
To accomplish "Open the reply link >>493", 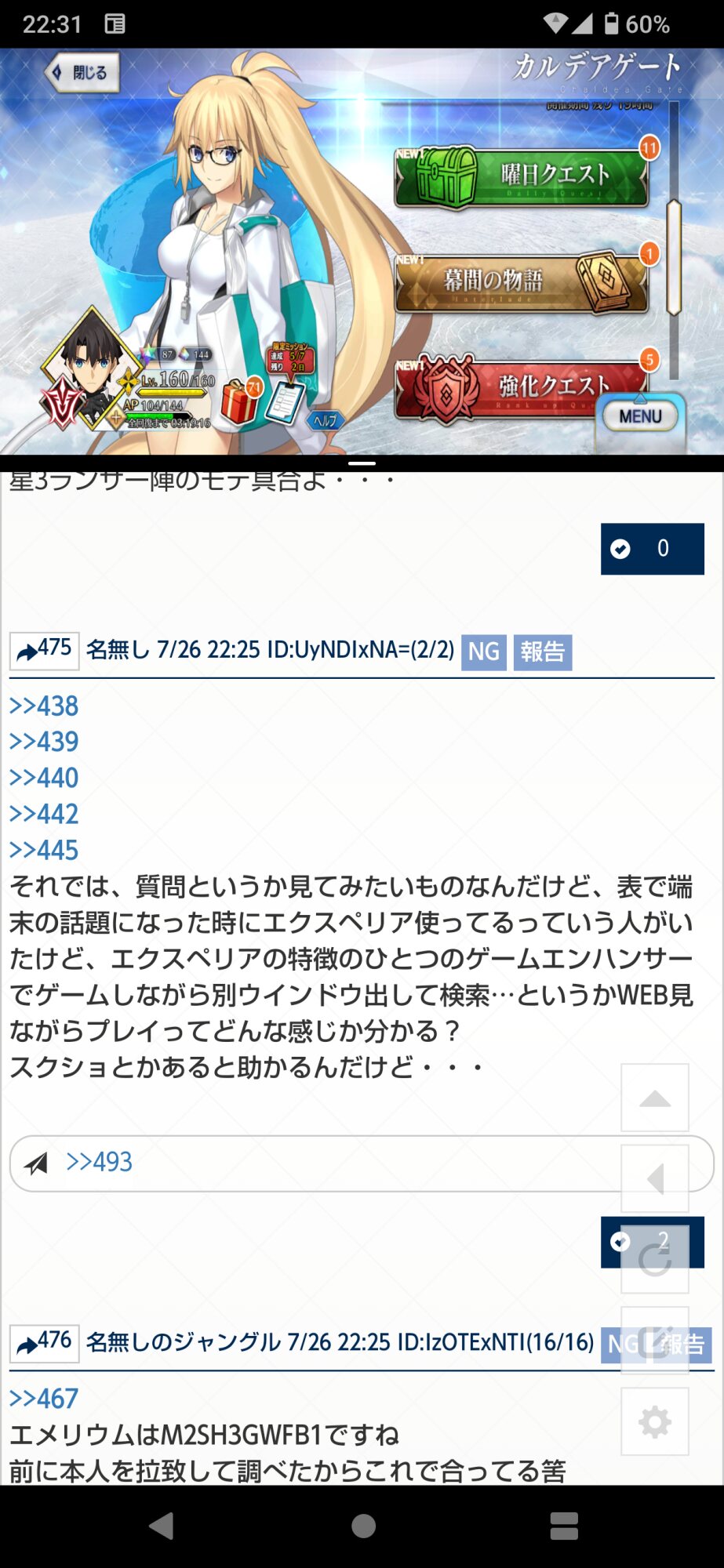I will (x=99, y=1162).
